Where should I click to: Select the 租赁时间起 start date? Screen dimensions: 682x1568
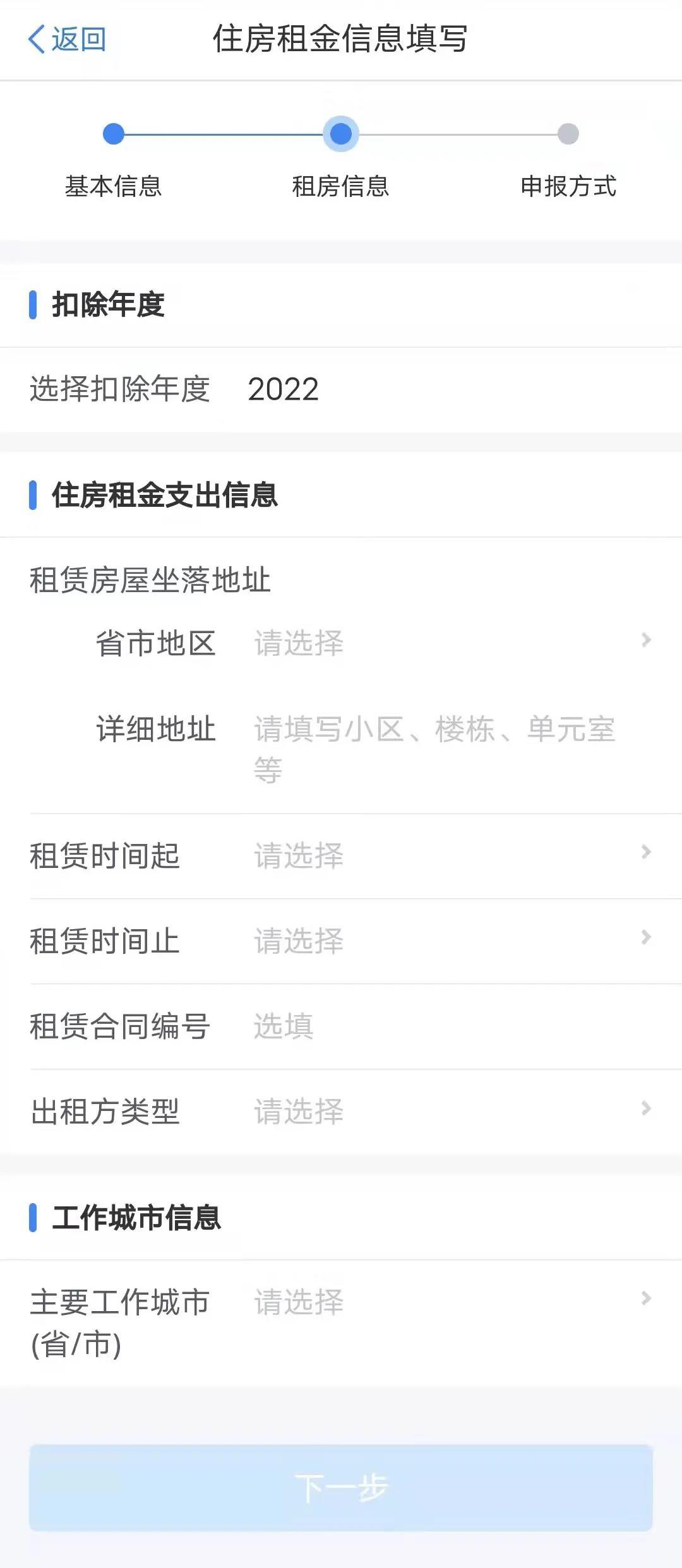tap(442, 855)
